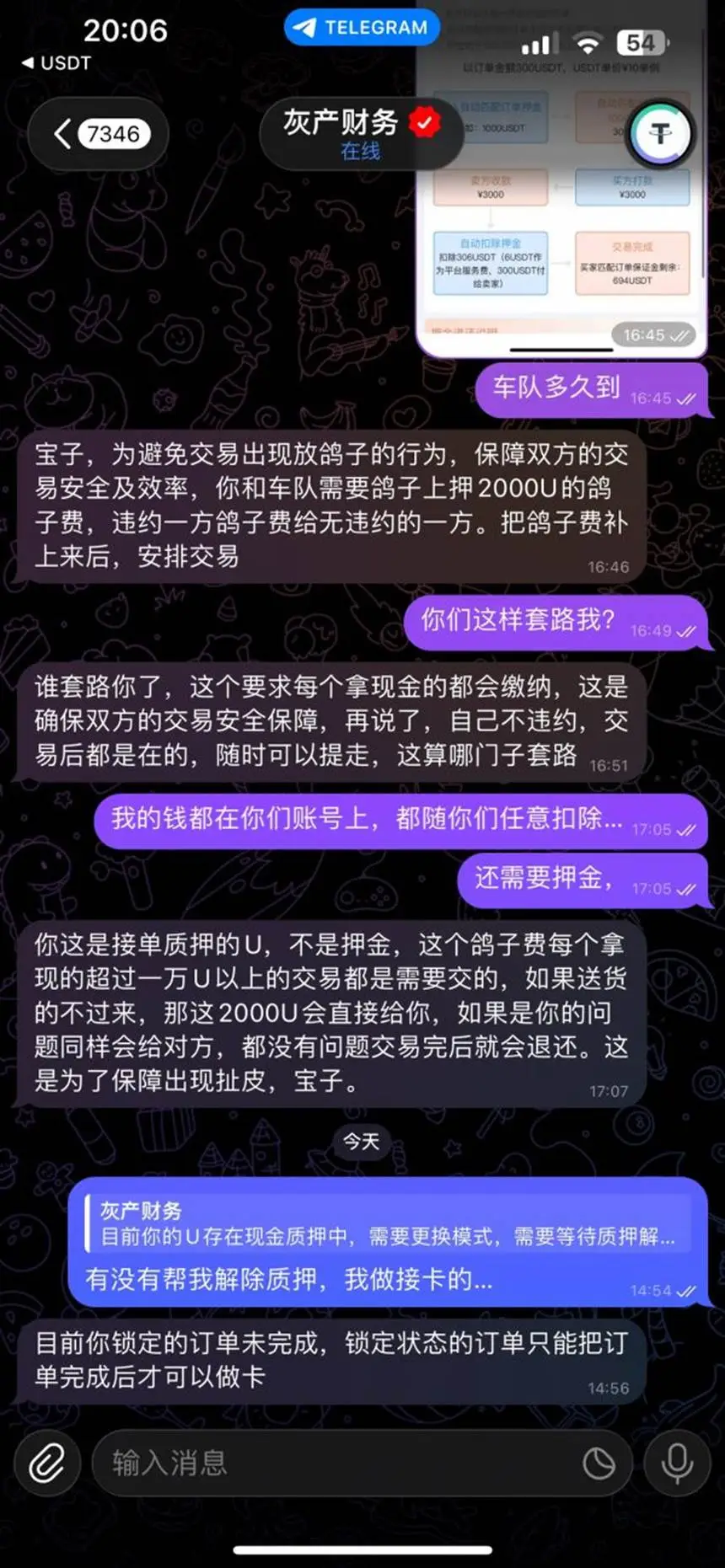Open the sticker panel icon

(x=599, y=1464)
